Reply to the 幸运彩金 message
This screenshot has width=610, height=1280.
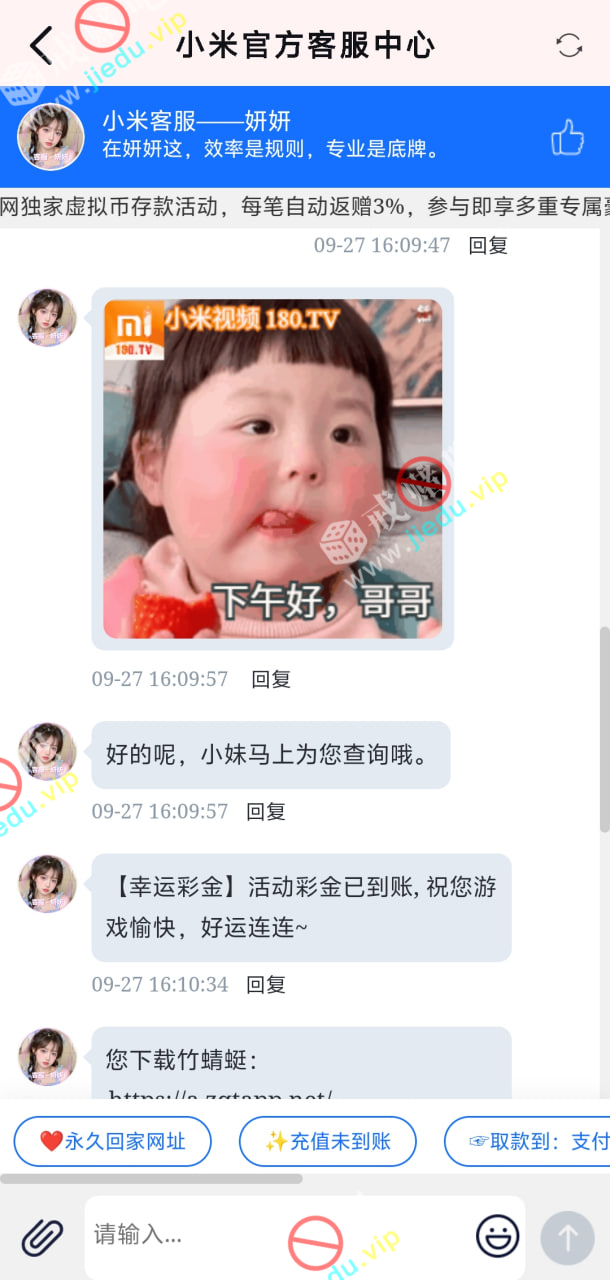point(266,984)
